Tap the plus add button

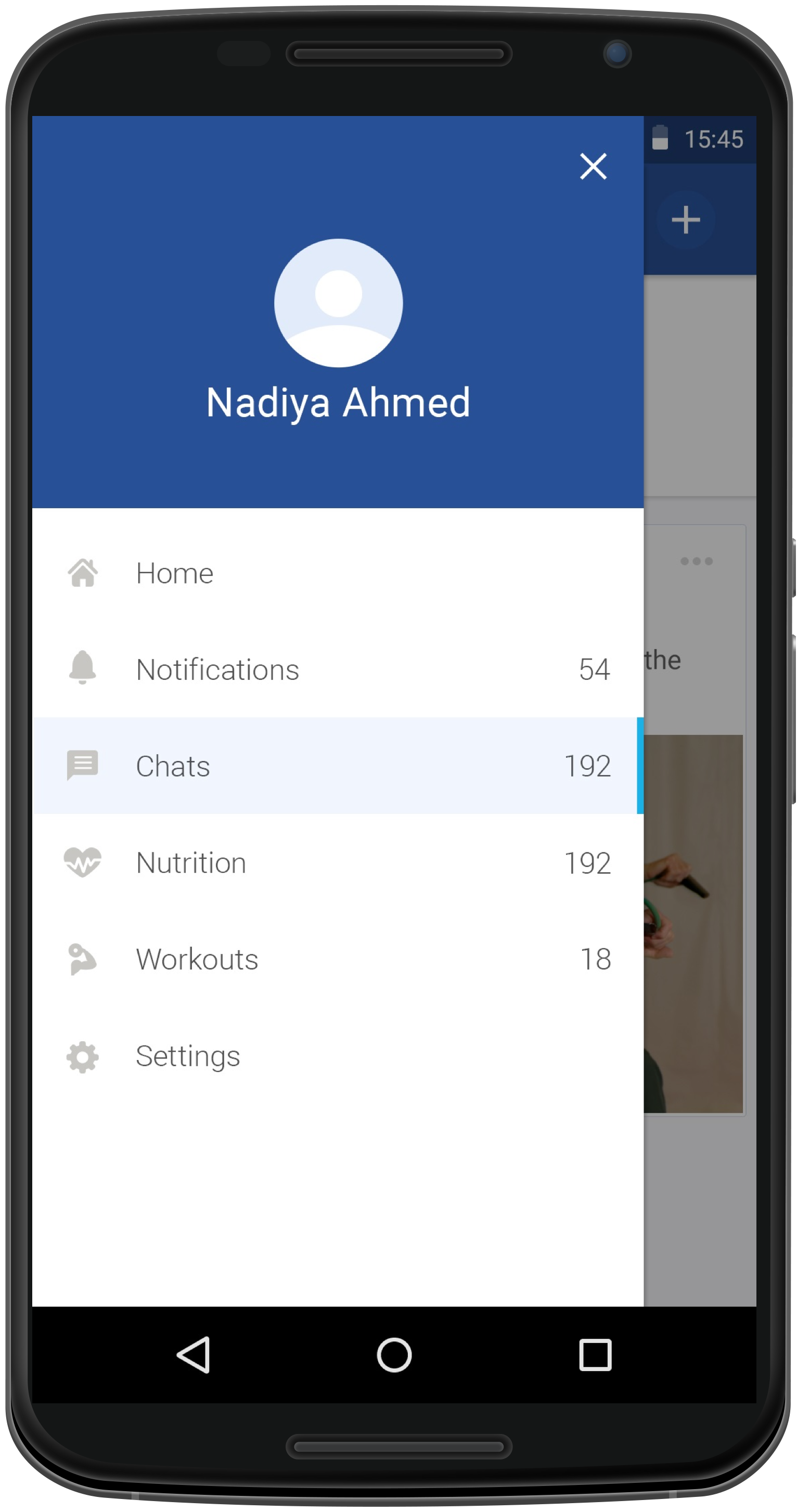pos(686,220)
